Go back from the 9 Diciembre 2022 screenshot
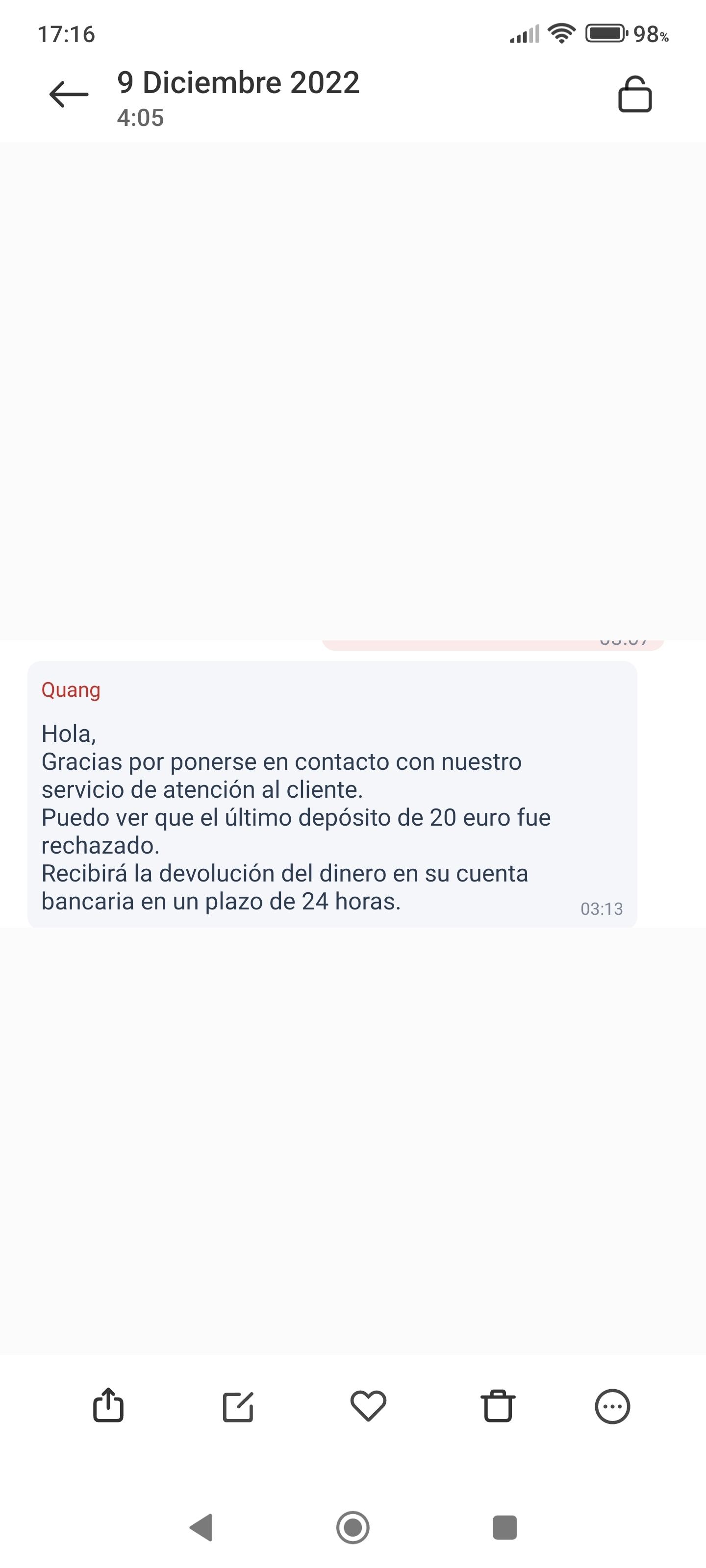This screenshot has width=706, height=1568. (69, 95)
